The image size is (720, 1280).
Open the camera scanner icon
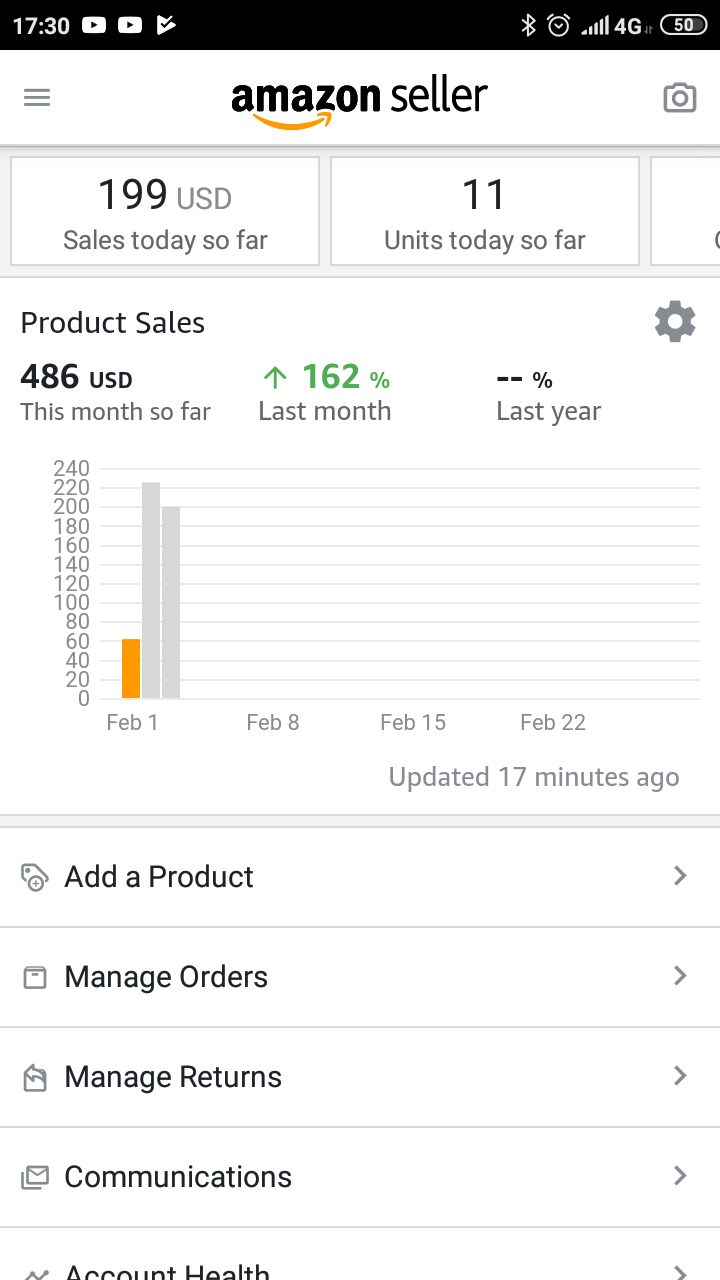[x=680, y=97]
